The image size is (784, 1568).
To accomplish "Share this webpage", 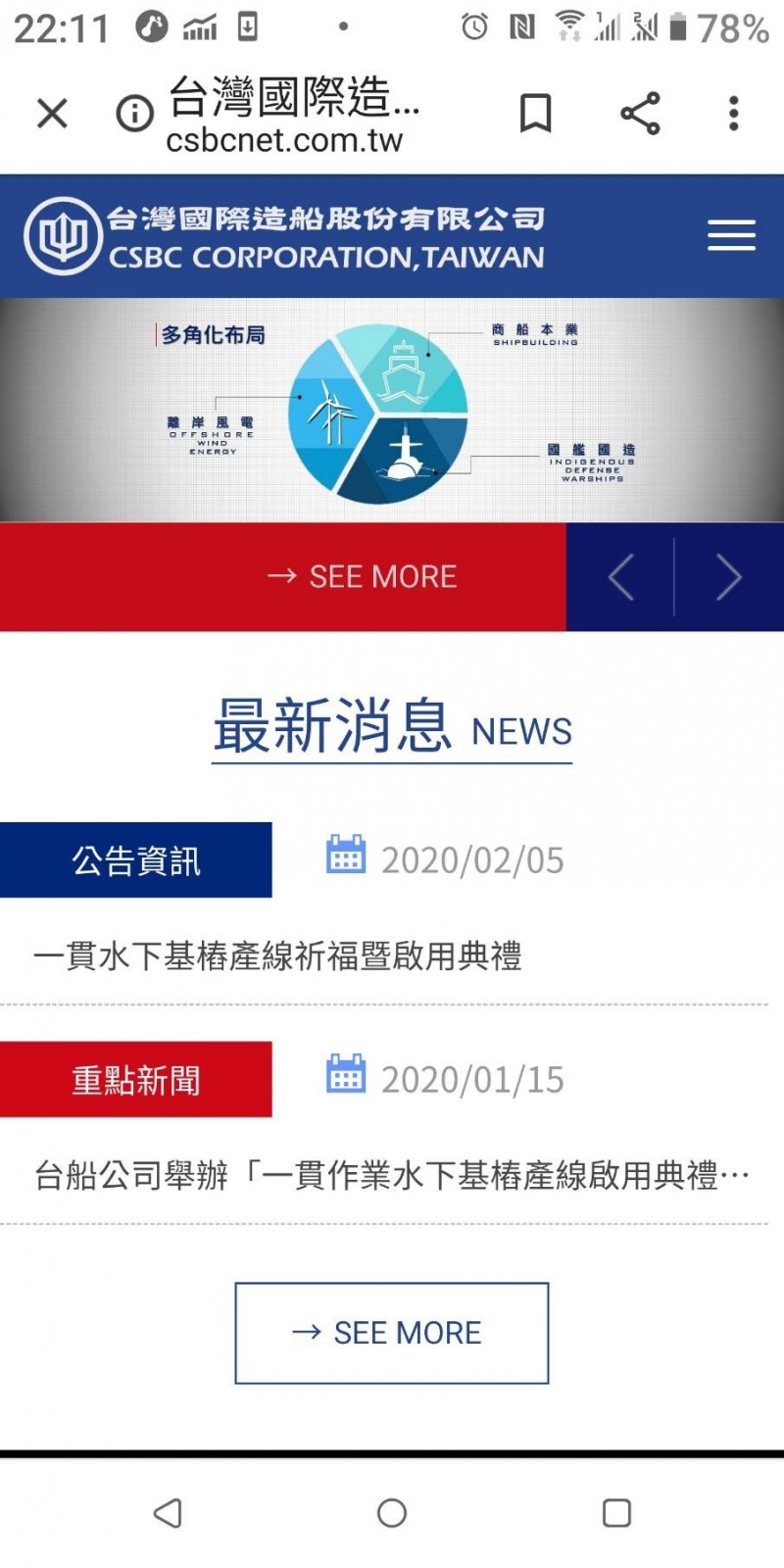I will pos(640,114).
